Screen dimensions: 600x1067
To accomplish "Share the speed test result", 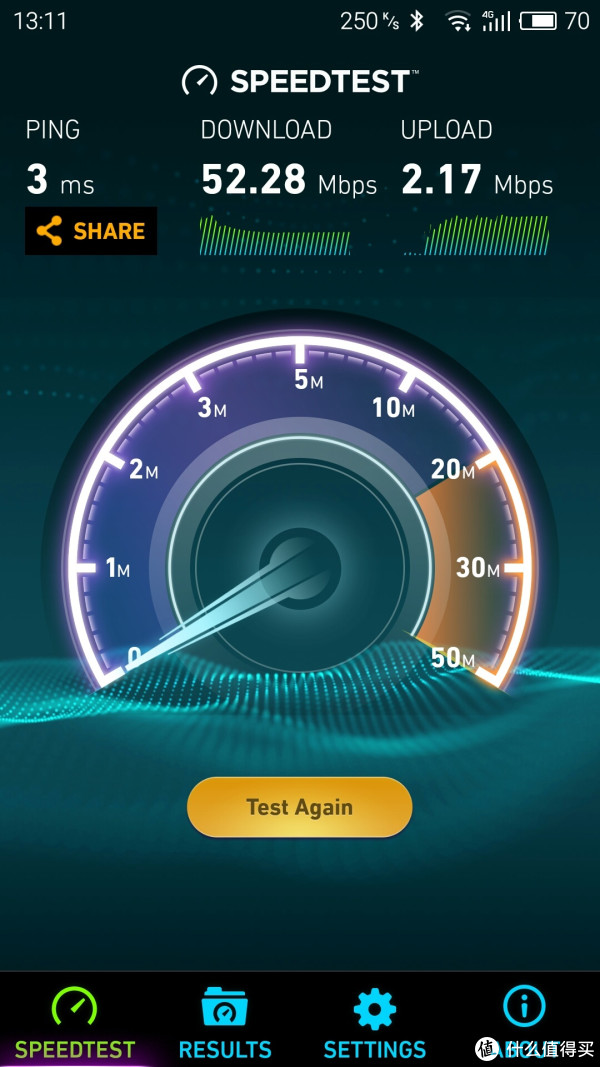I will click(x=91, y=231).
